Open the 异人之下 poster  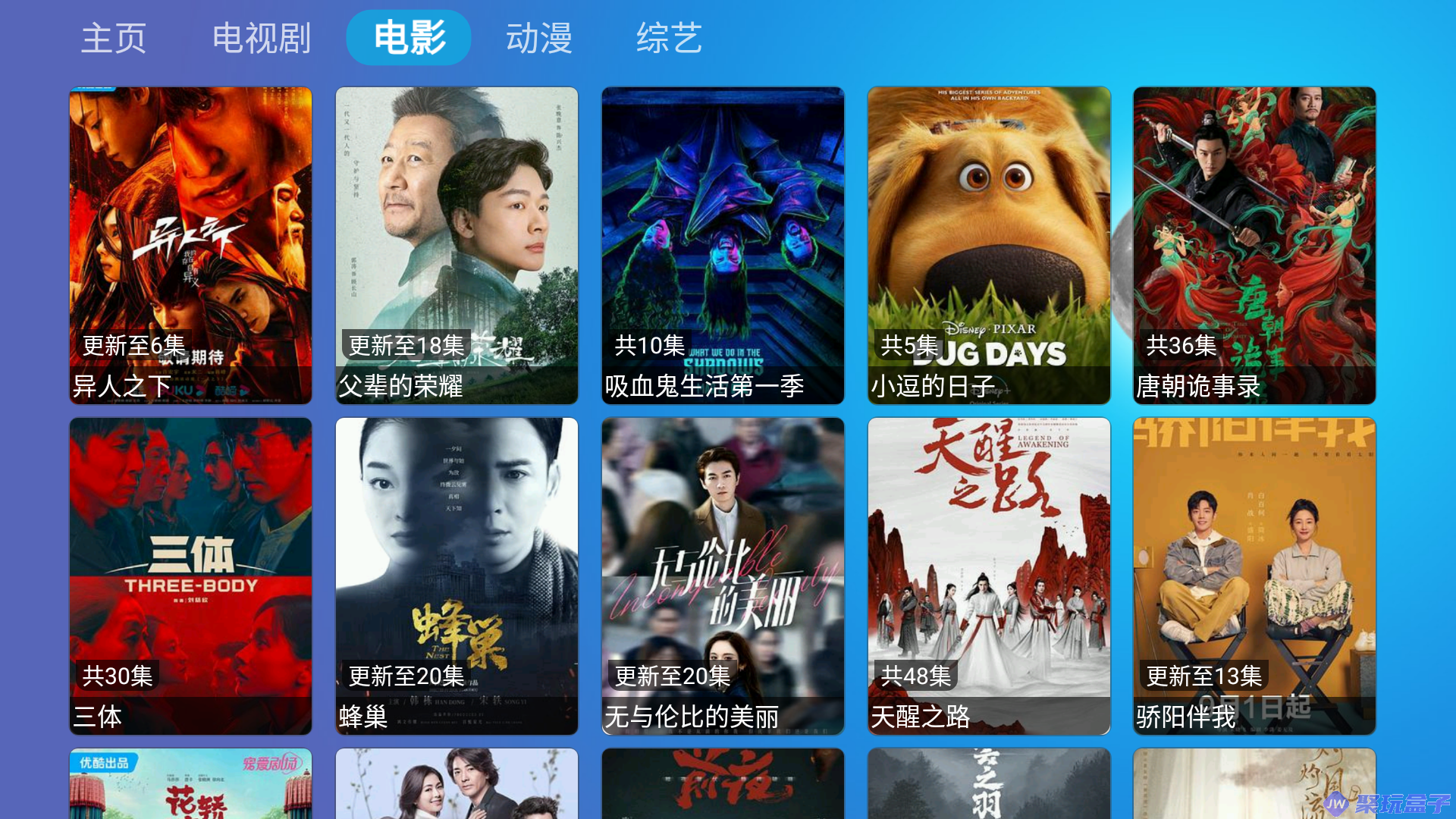(190, 245)
